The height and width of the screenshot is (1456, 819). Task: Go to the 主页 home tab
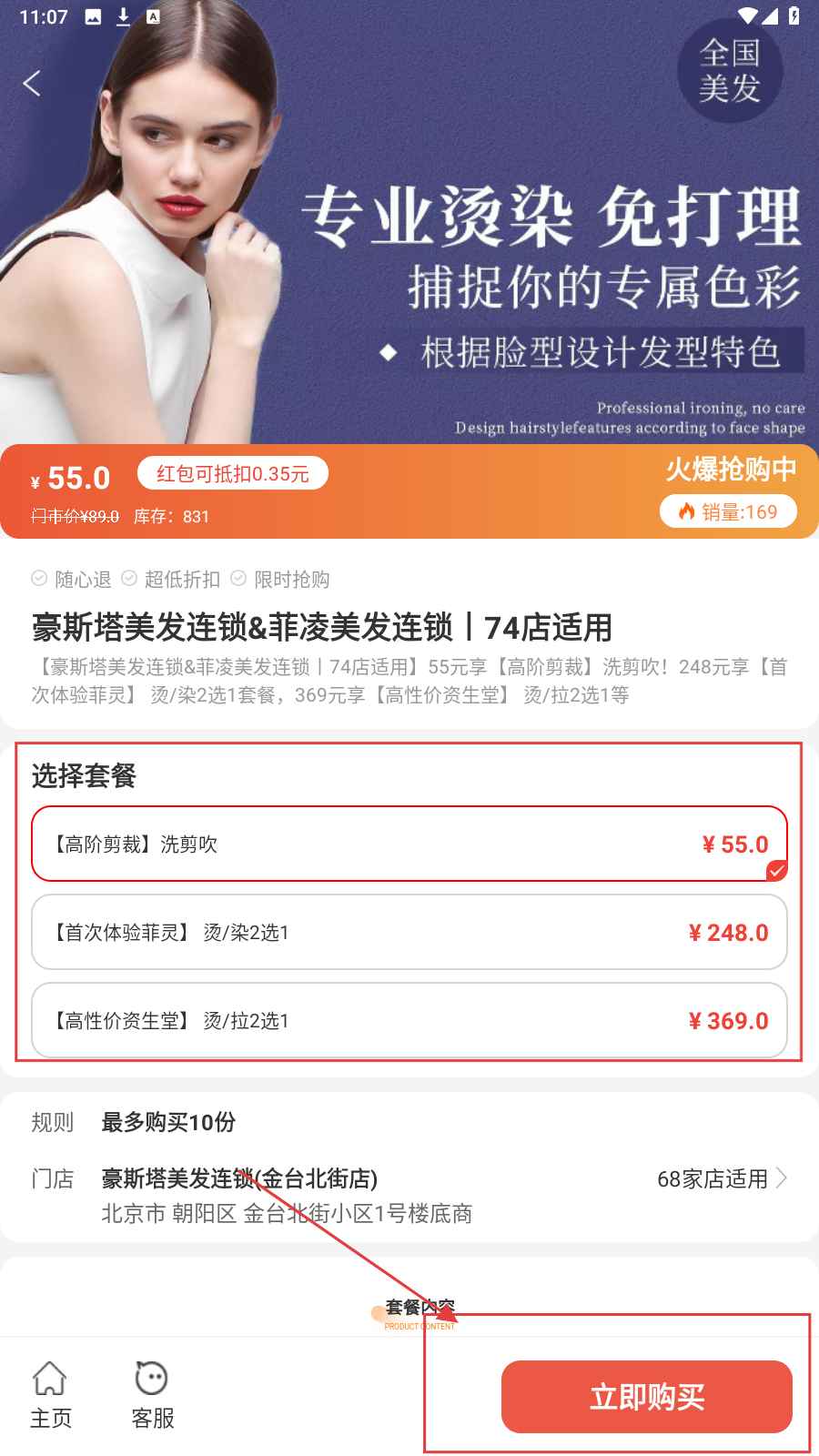click(50, 1395)
